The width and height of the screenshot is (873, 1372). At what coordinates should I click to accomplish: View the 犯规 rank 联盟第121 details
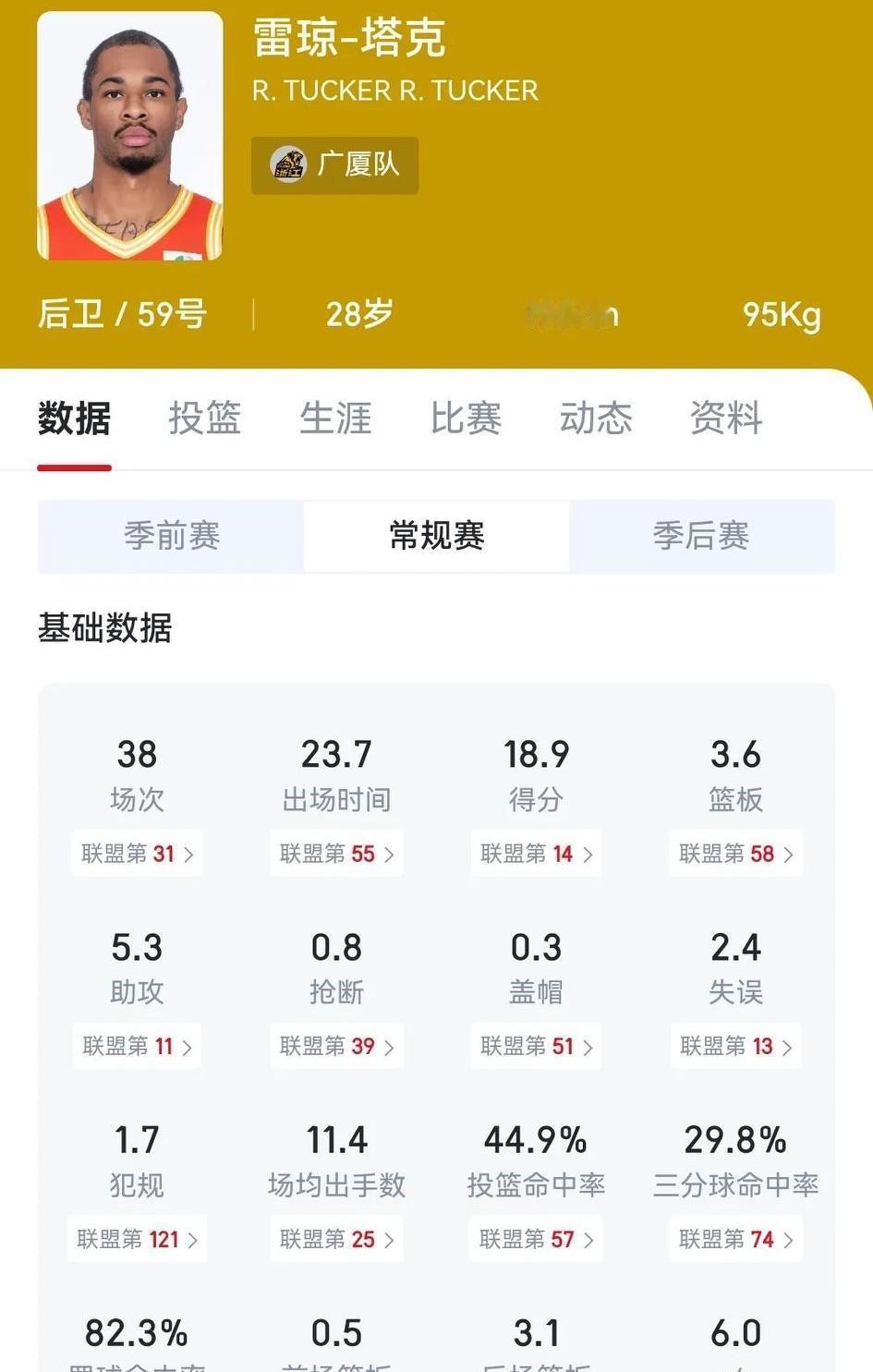[136, 1239]
